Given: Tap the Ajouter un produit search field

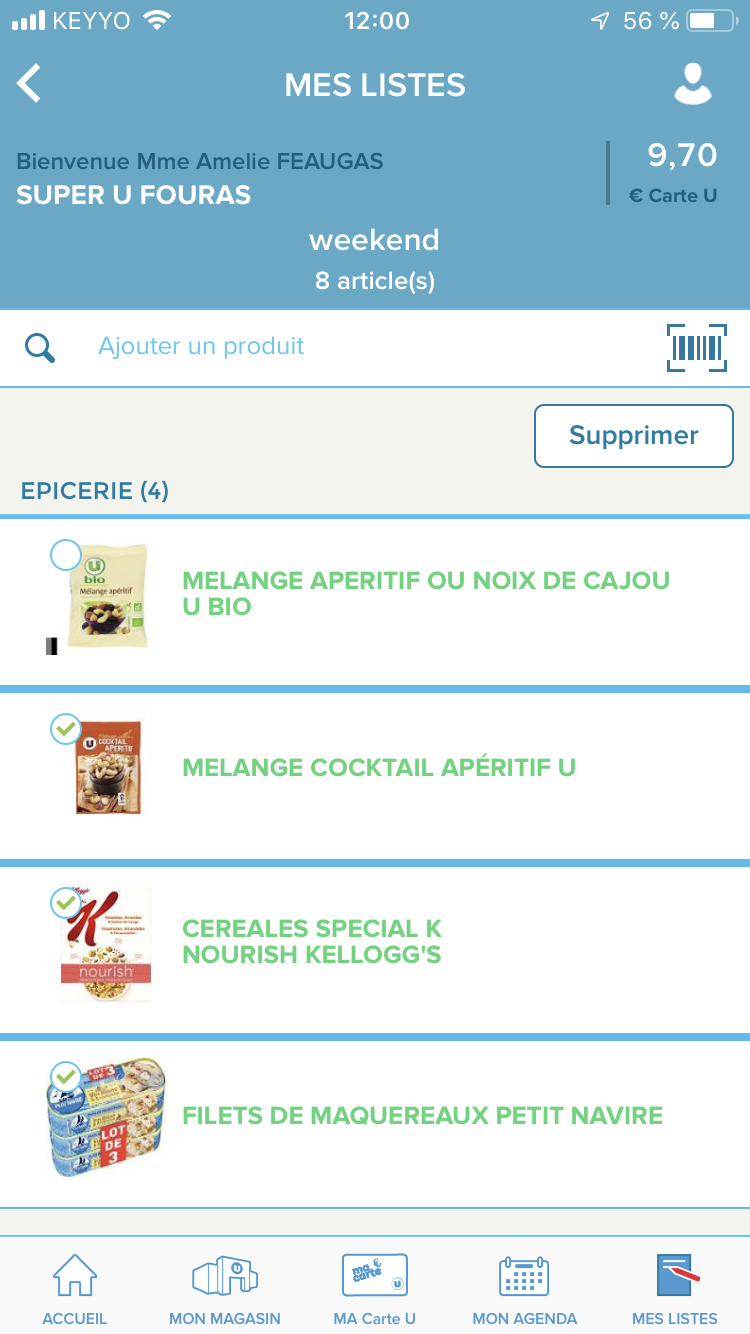Looking at the screenshot, I should point(340,347).
